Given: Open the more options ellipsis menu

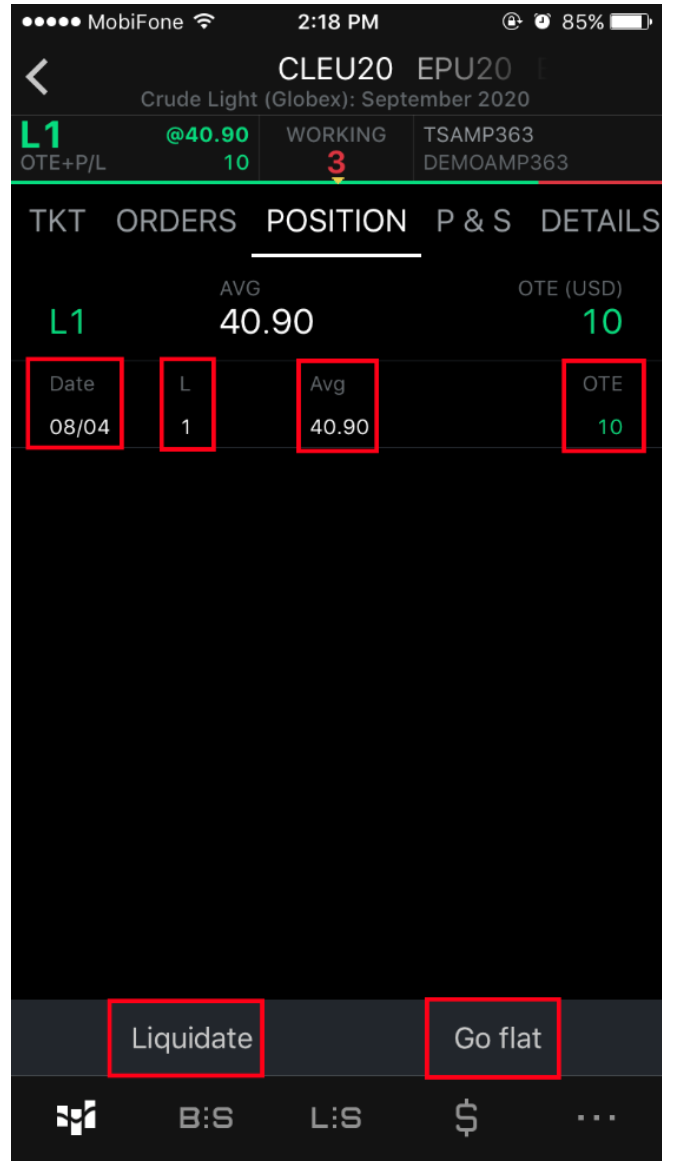Looking at the screenshot, I should tap(596, 1117).
